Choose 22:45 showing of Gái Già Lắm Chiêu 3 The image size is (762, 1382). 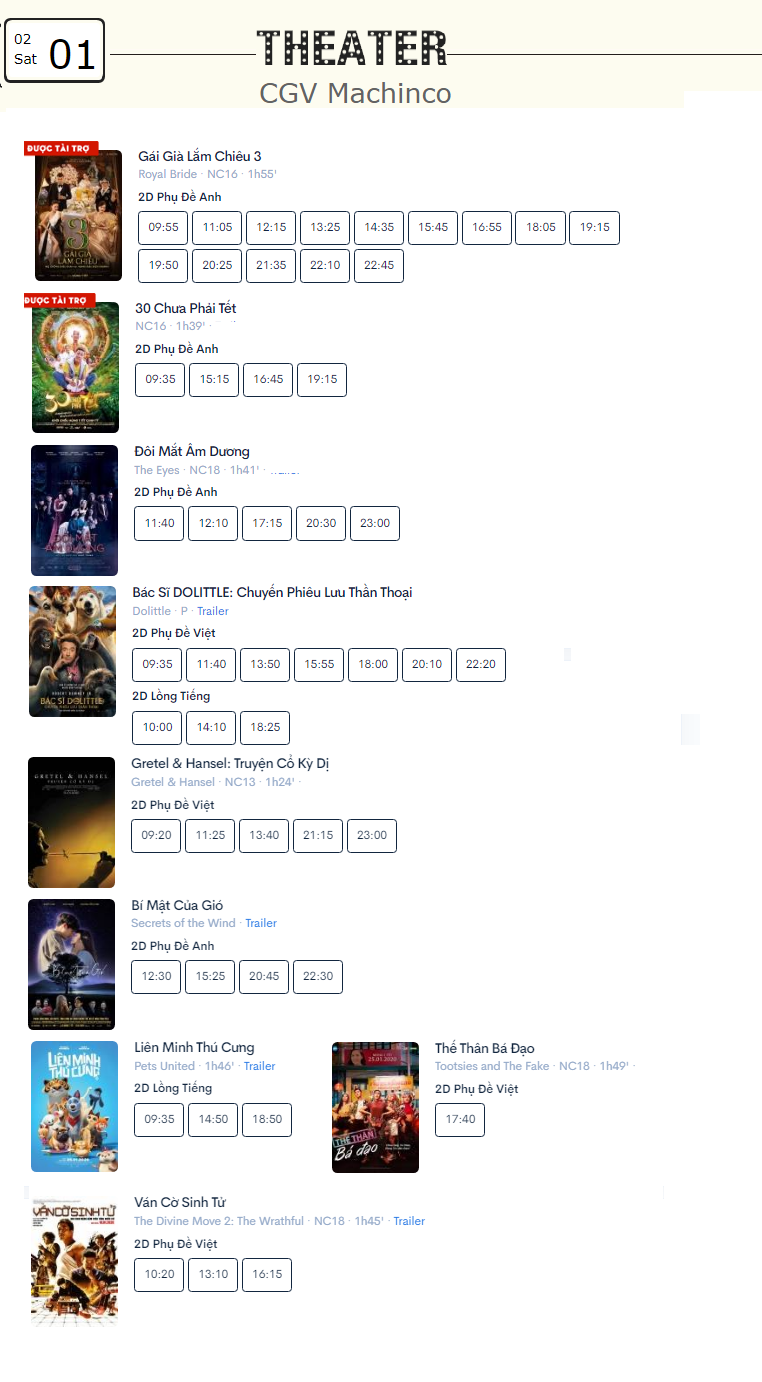[379, 266]
